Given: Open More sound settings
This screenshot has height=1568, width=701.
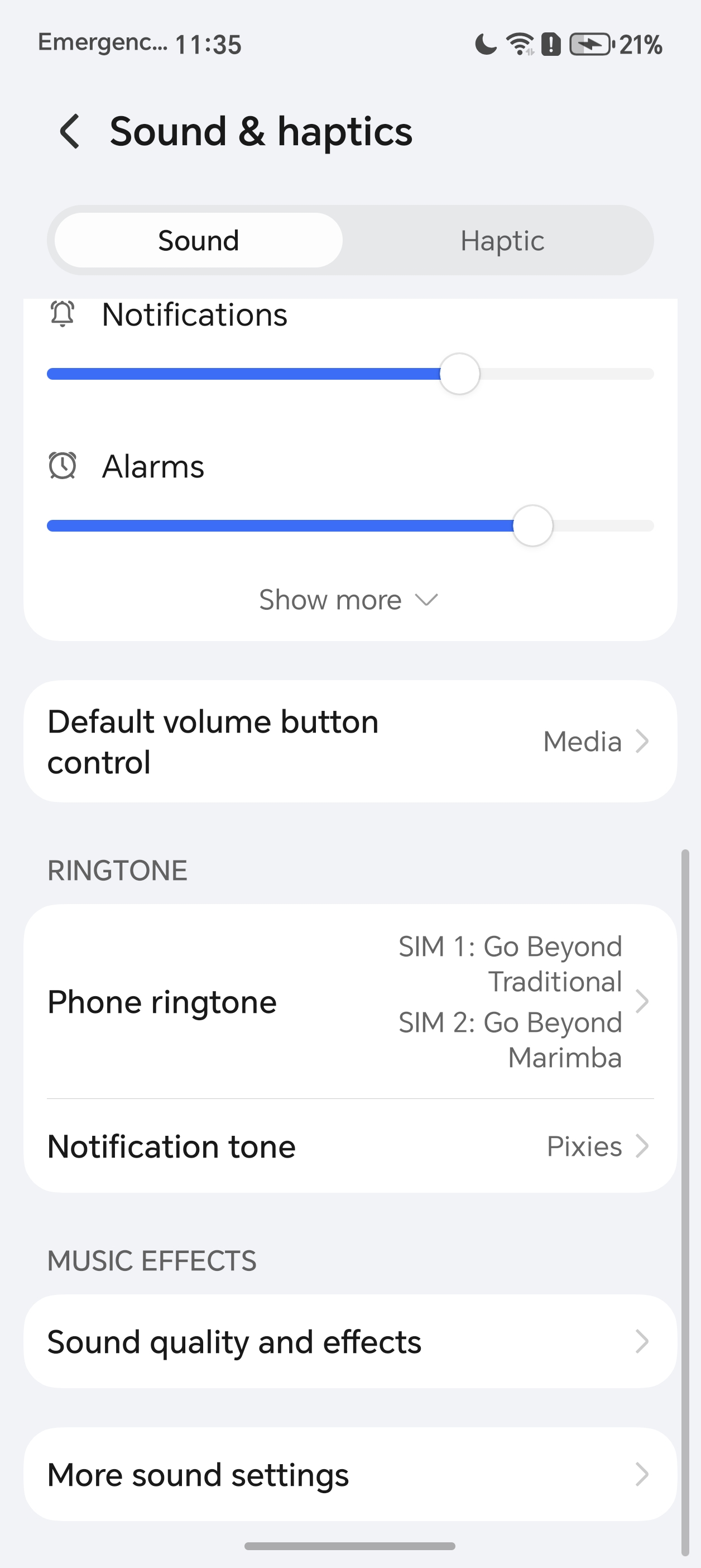Looking at the screenshot, I should (x=350, y=1475).
